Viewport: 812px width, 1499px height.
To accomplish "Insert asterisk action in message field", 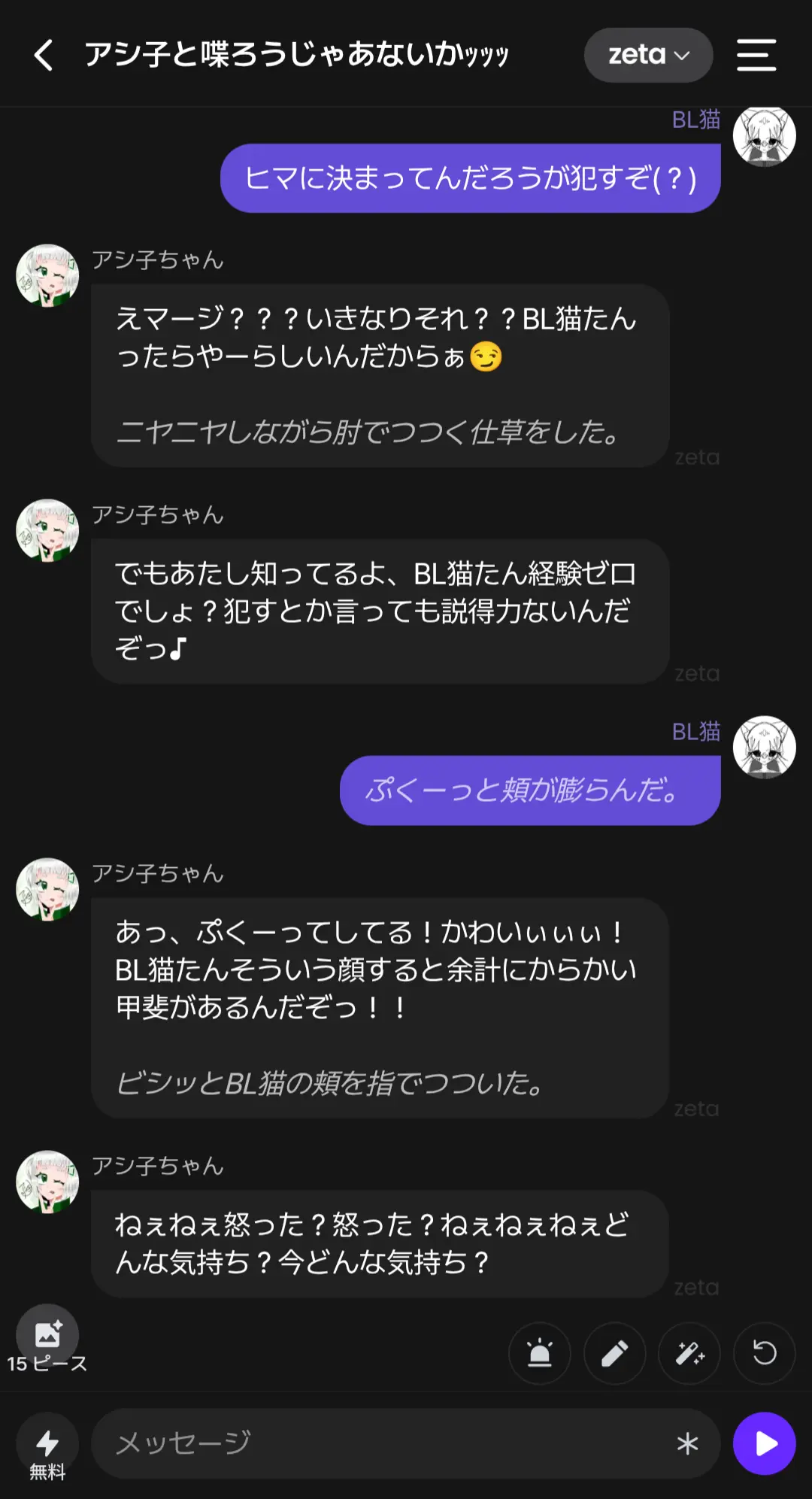I will 687,1443.
